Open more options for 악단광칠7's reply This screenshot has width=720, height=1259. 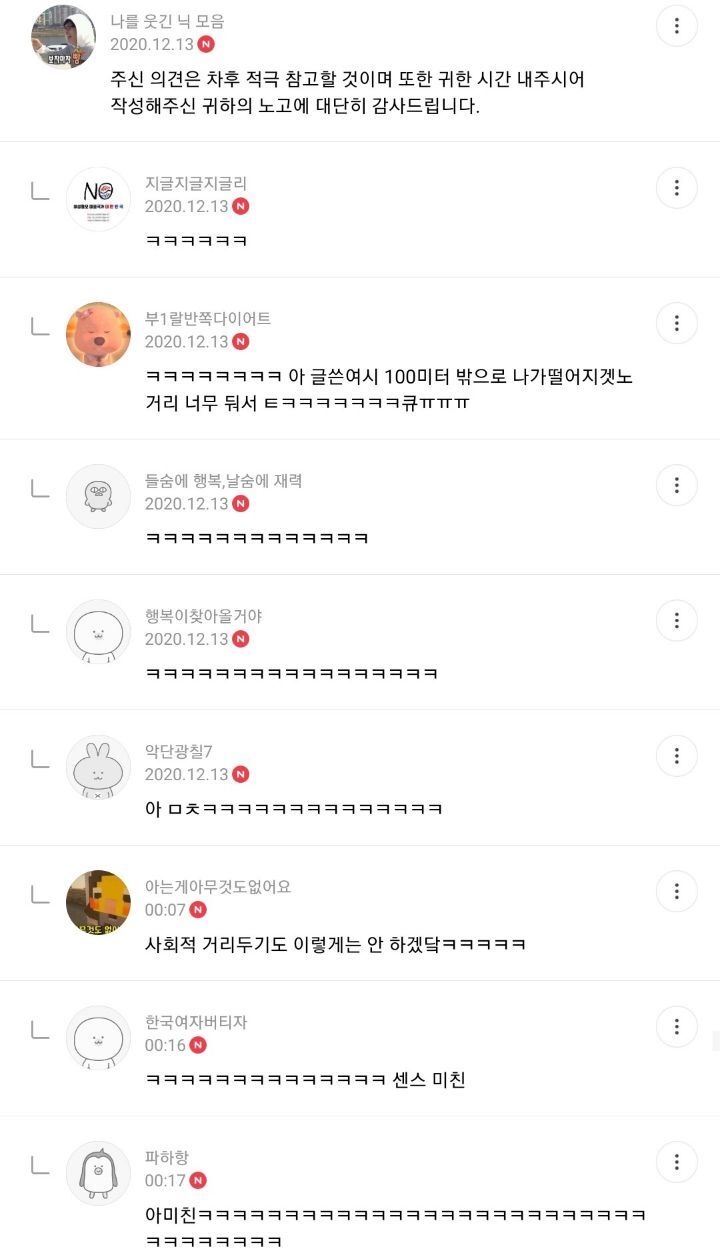pos(677,756)
